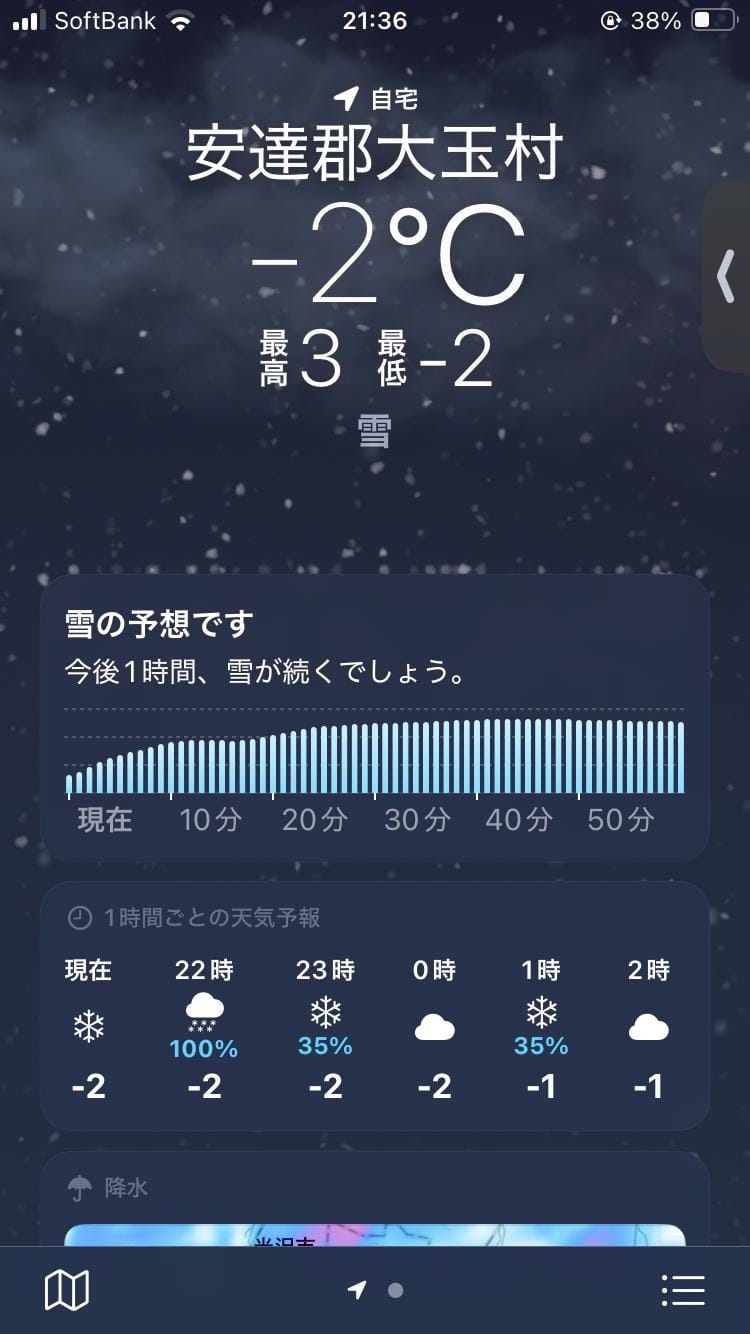Open the 1時間ごとの天気予報 hourly forecast card
The height and width of the screenshot is (1334, 750).
click(375, 1005)
